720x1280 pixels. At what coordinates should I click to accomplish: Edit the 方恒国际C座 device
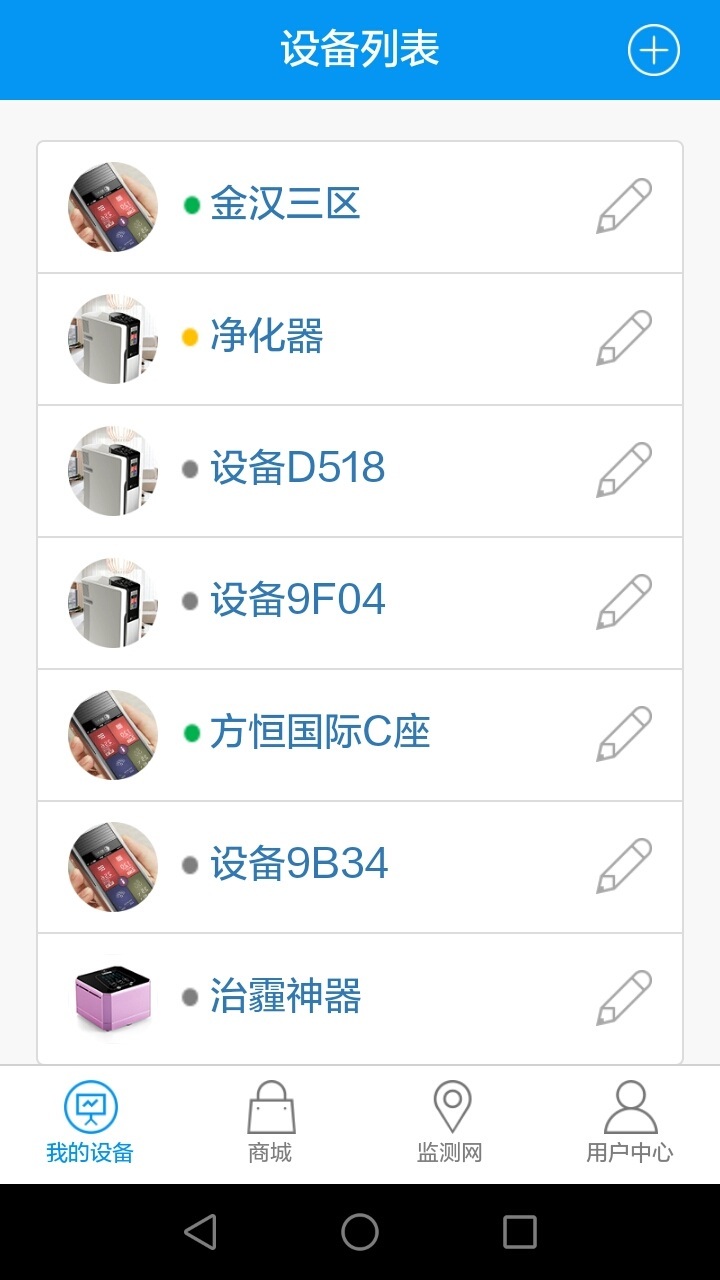(624, 734)
